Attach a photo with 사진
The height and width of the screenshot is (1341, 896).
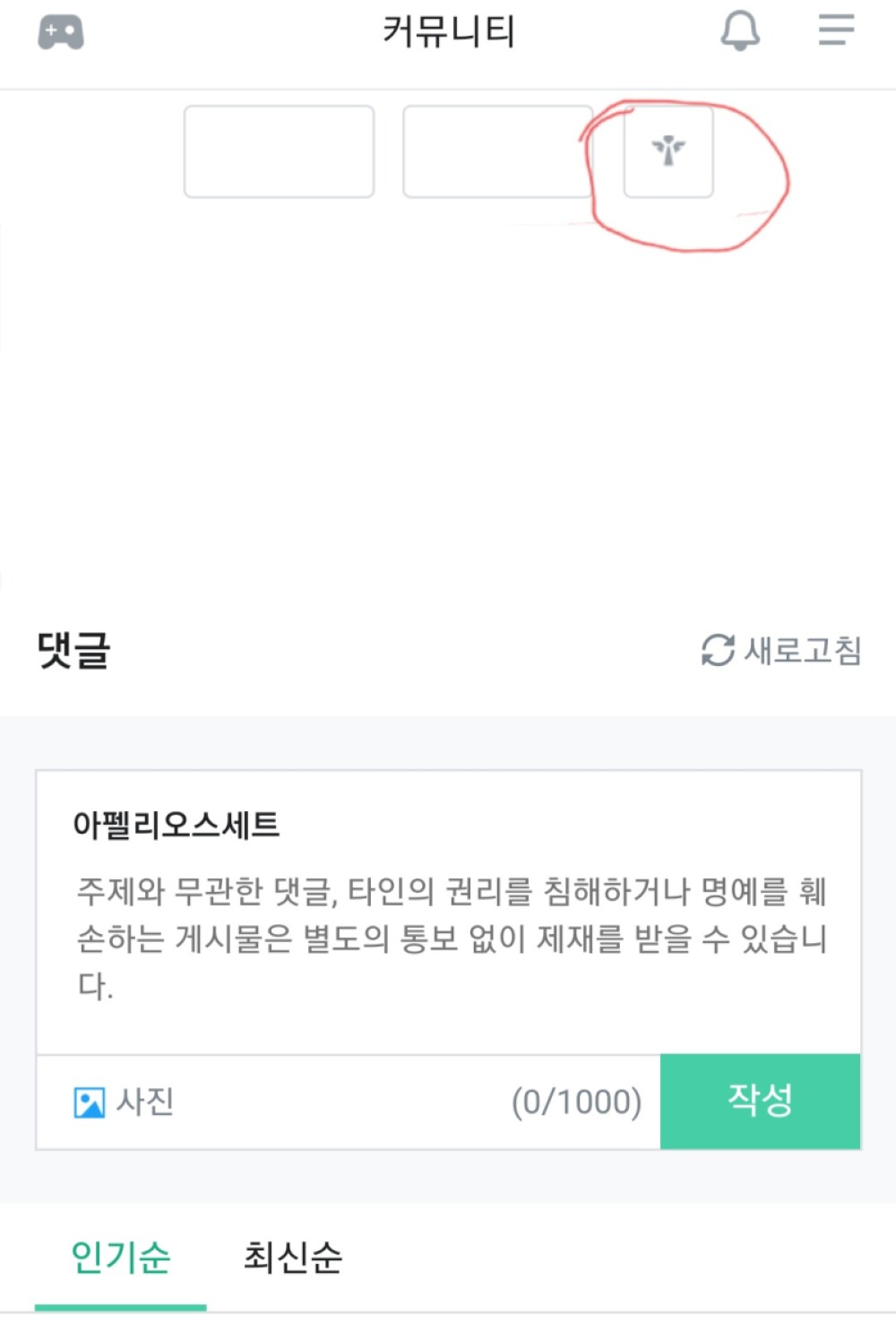(x=124, y=1102)
